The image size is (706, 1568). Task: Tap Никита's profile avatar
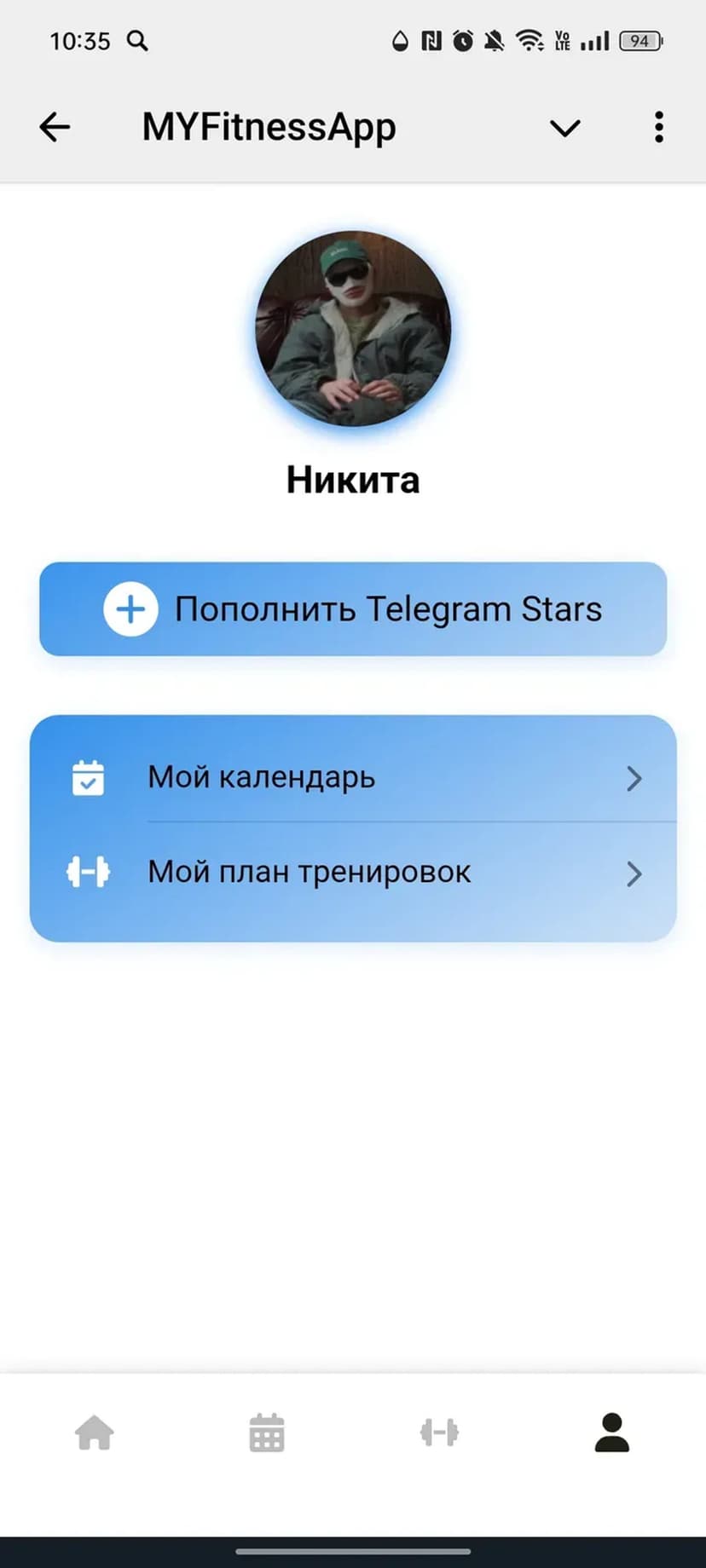pyautogui.click(x=353, y=329)
